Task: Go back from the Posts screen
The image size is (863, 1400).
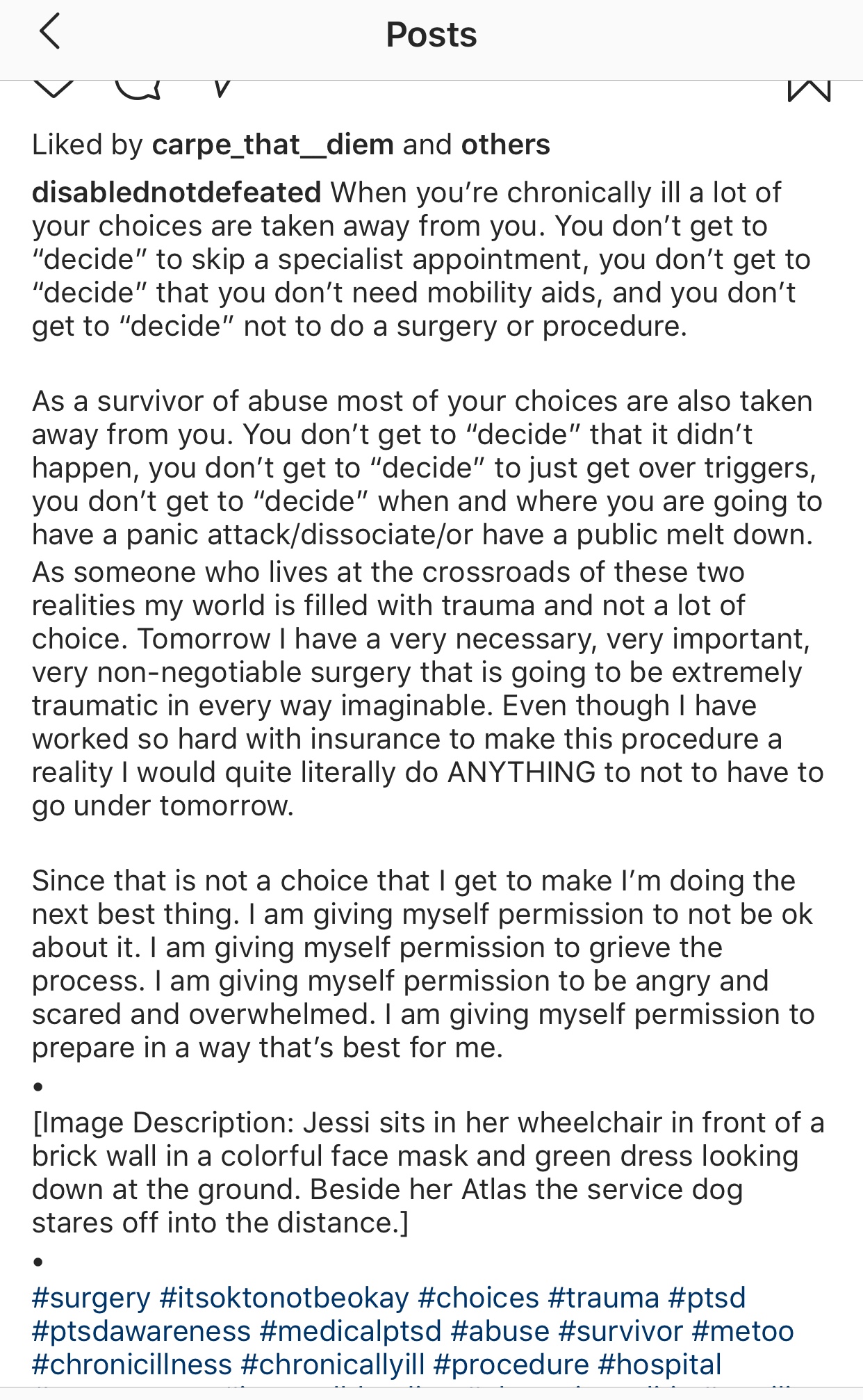Action: coord(50,33)
